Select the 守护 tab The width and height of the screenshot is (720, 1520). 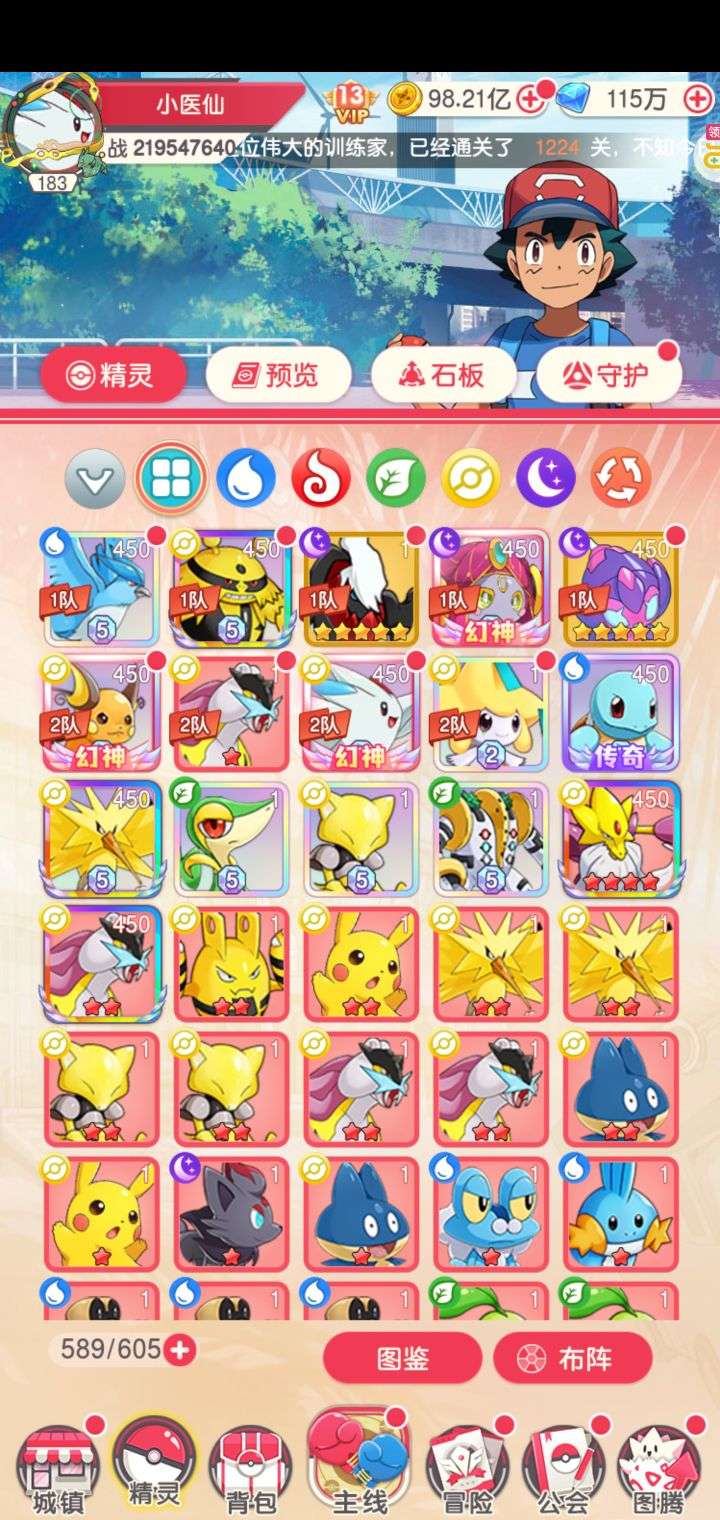coord(609,375)
